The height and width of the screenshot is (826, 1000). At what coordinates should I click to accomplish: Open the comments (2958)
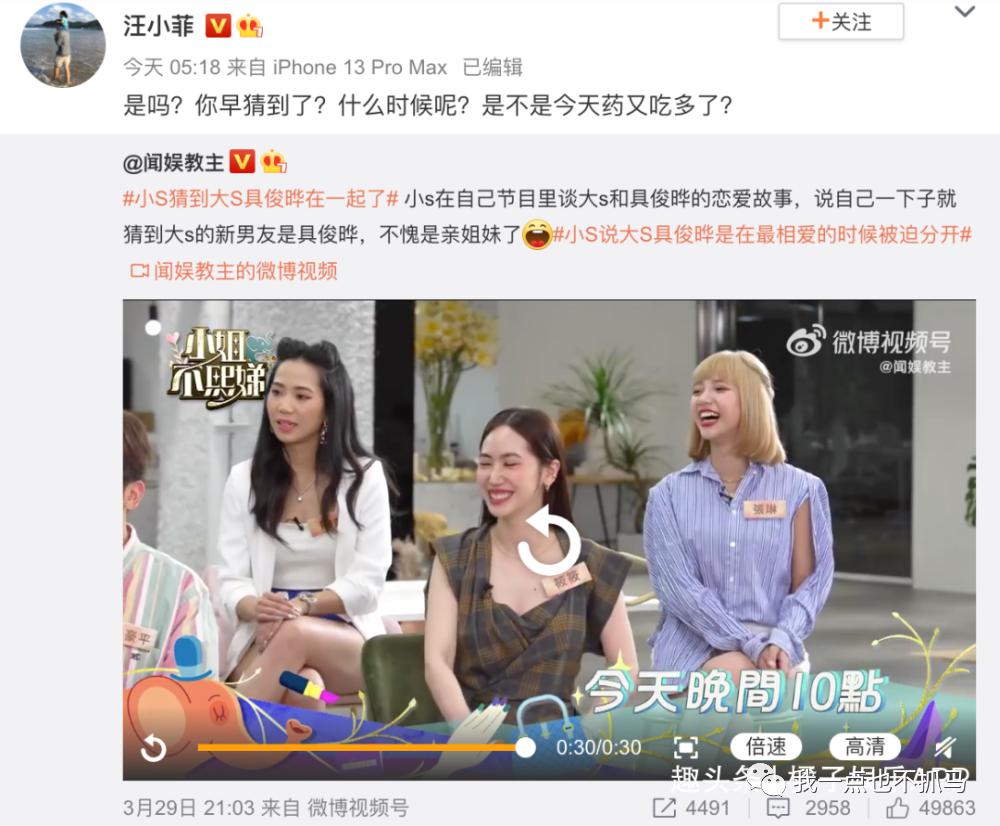808,807
